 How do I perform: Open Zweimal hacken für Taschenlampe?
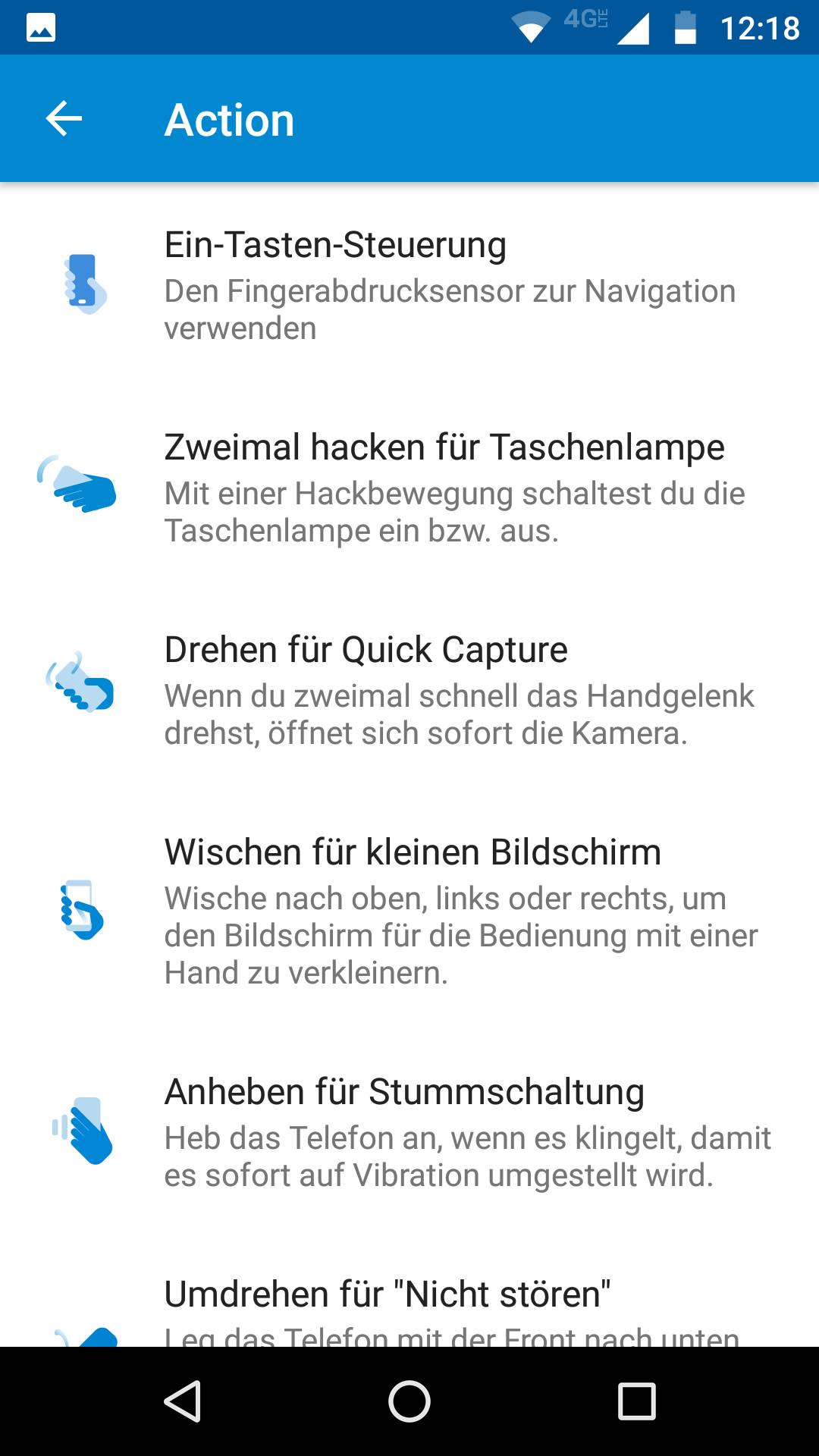point(409,487)
